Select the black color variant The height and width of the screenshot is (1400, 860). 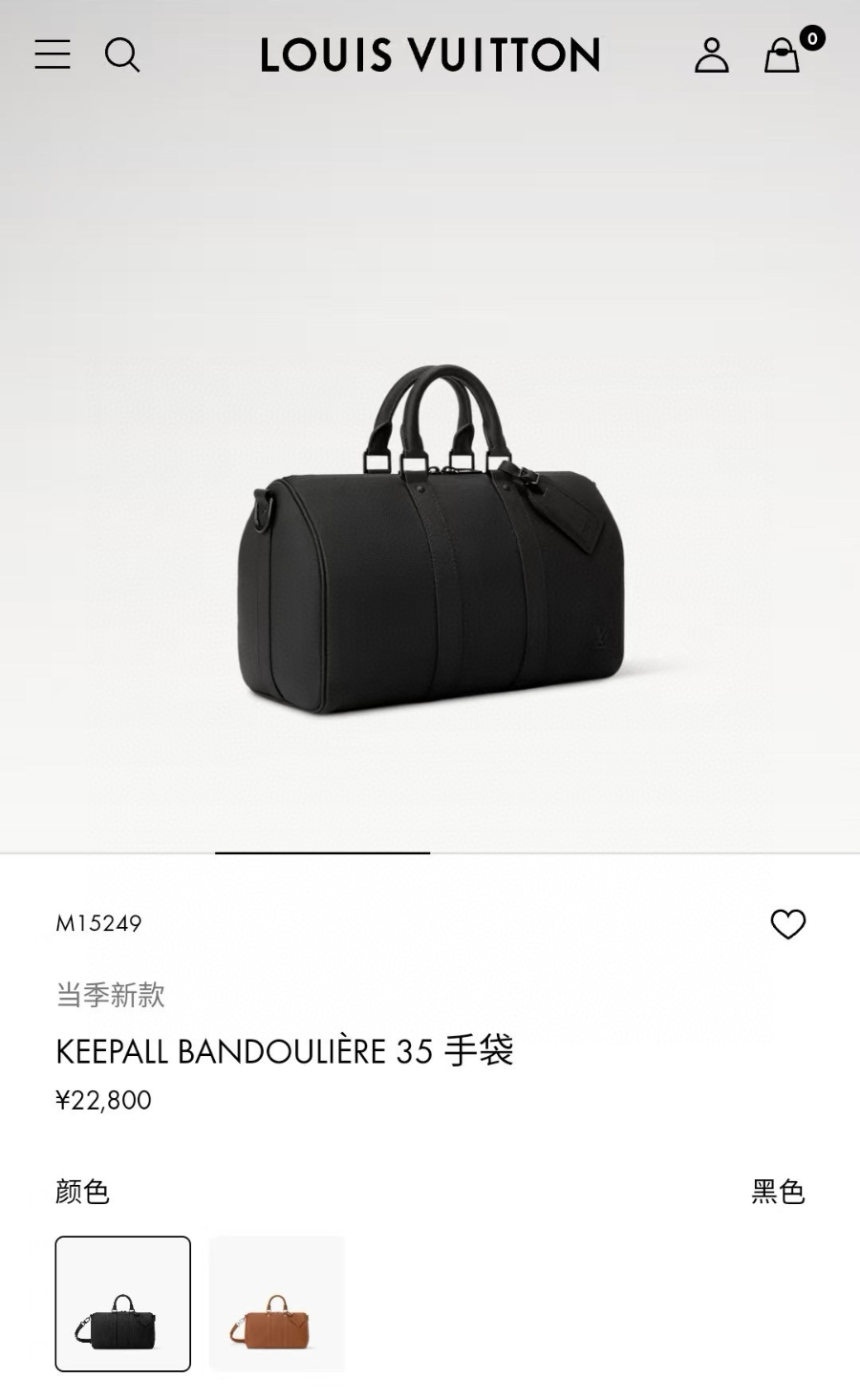coord(123,1303)
